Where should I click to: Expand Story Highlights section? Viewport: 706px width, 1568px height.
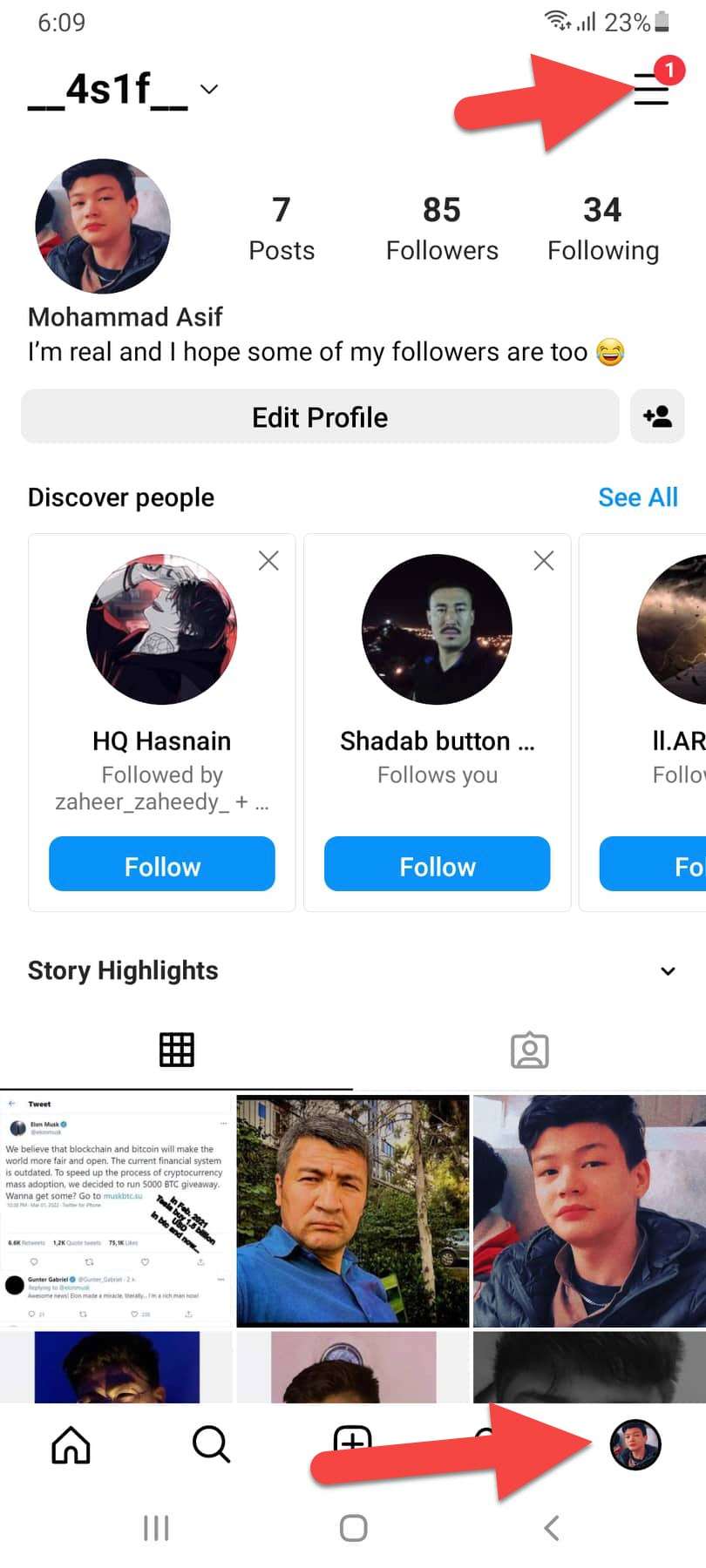tap(668, 971)
